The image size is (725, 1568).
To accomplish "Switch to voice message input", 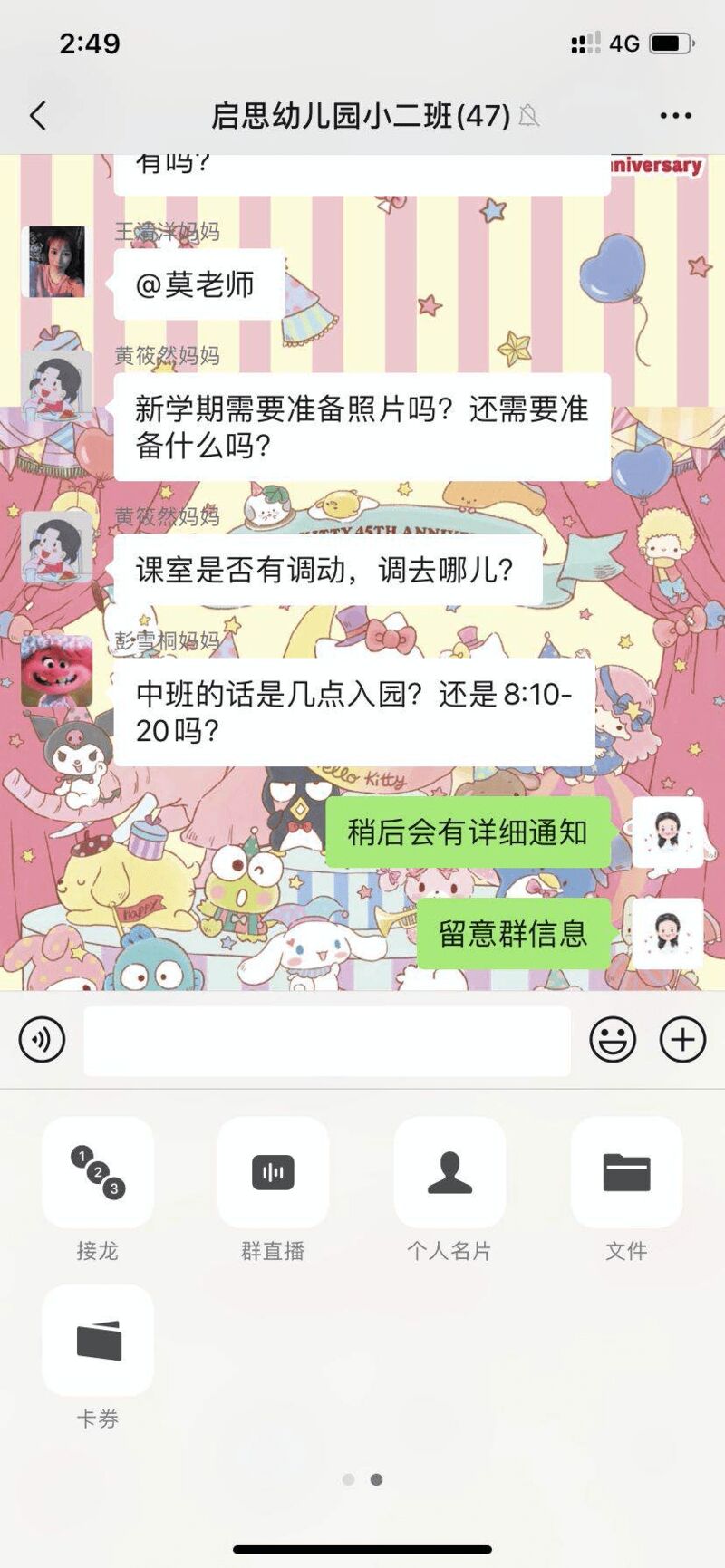I will click(42, 1039).
